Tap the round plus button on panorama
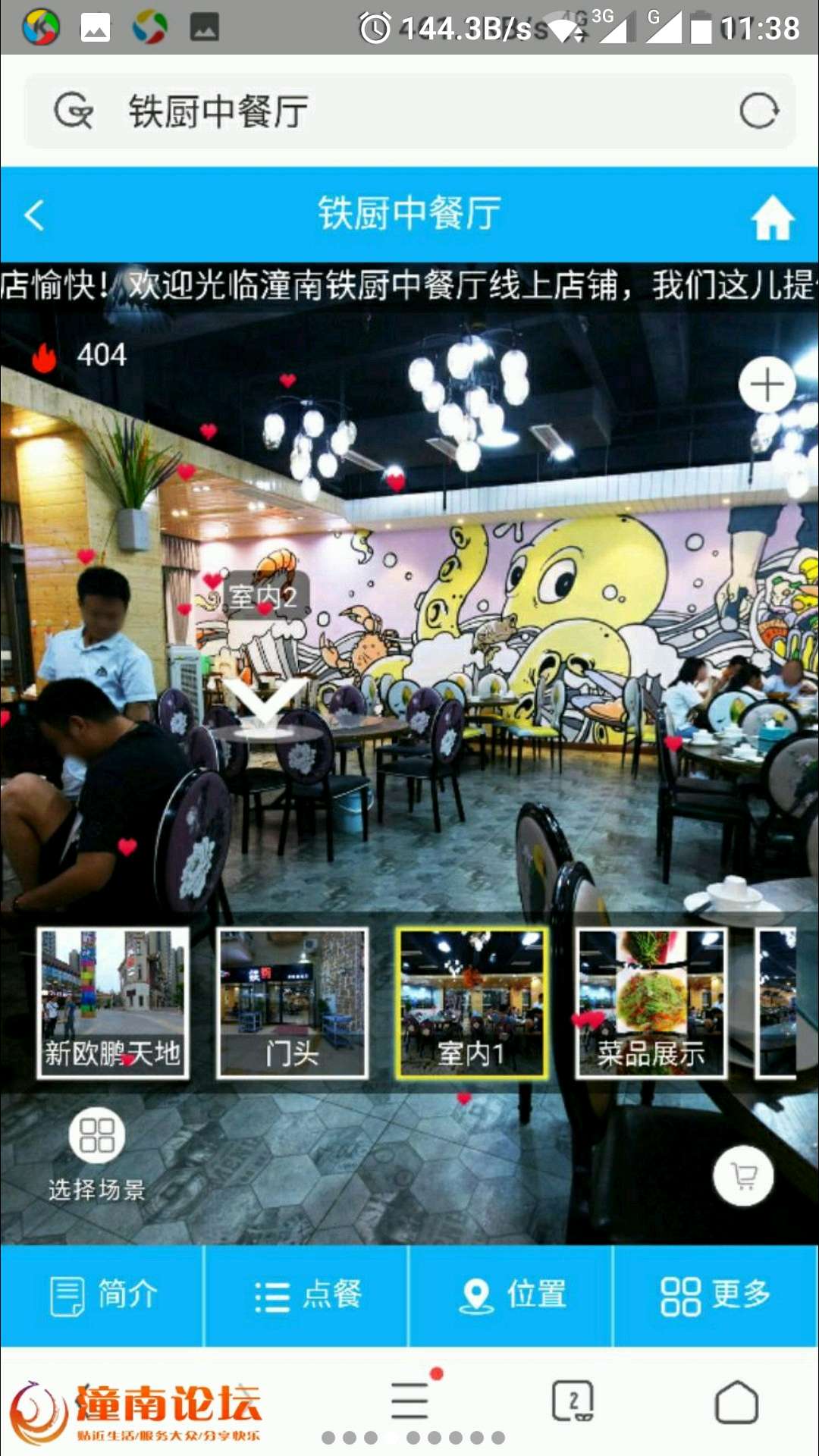The image size is (819, 1456). coord(767,384)
